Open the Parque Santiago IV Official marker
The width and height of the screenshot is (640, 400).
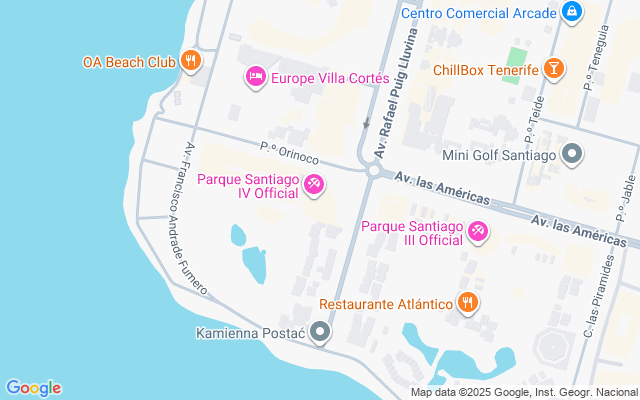[x=314, y=185]
